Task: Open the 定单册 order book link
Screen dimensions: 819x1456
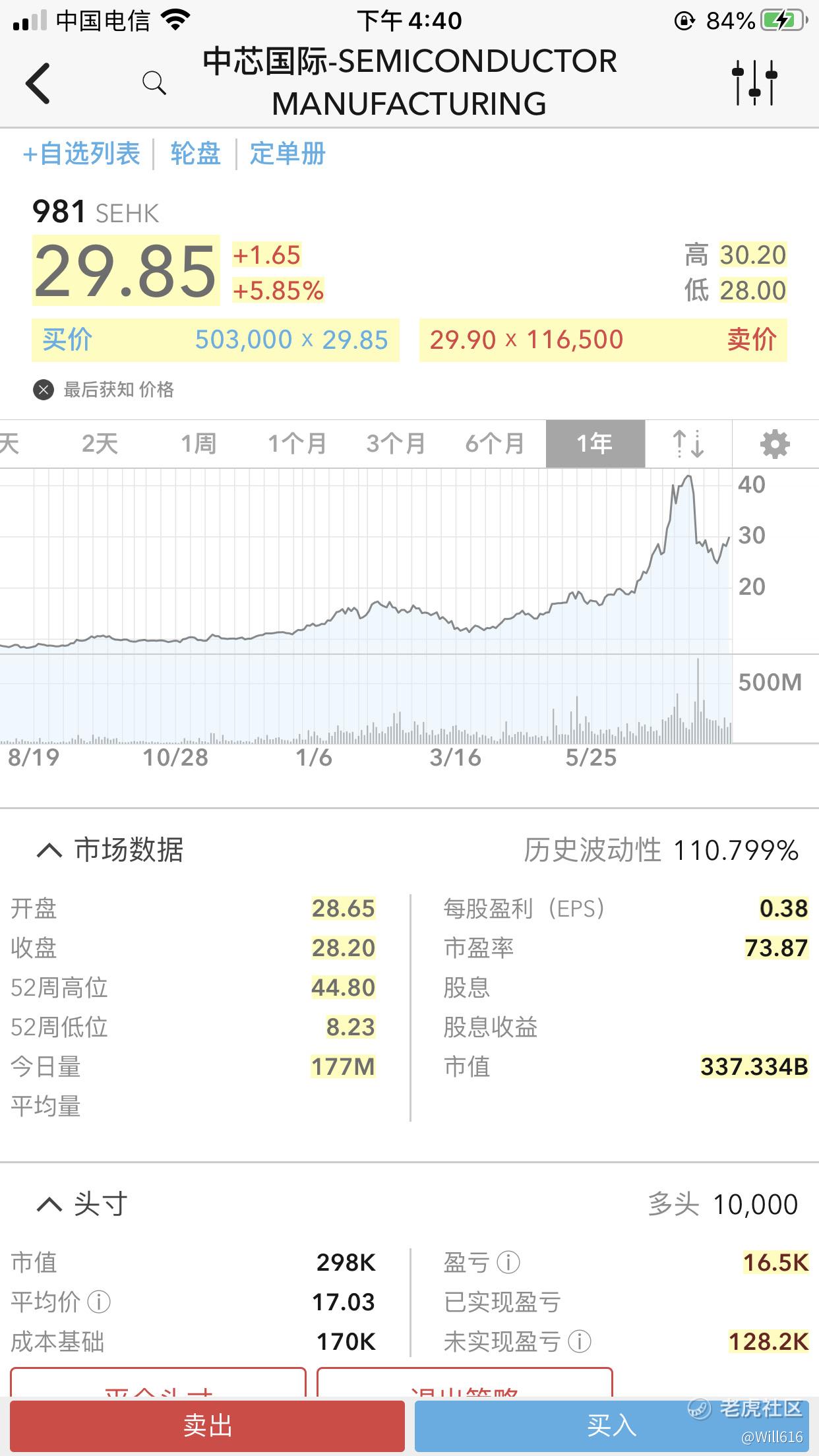Action: pos(288,154)
